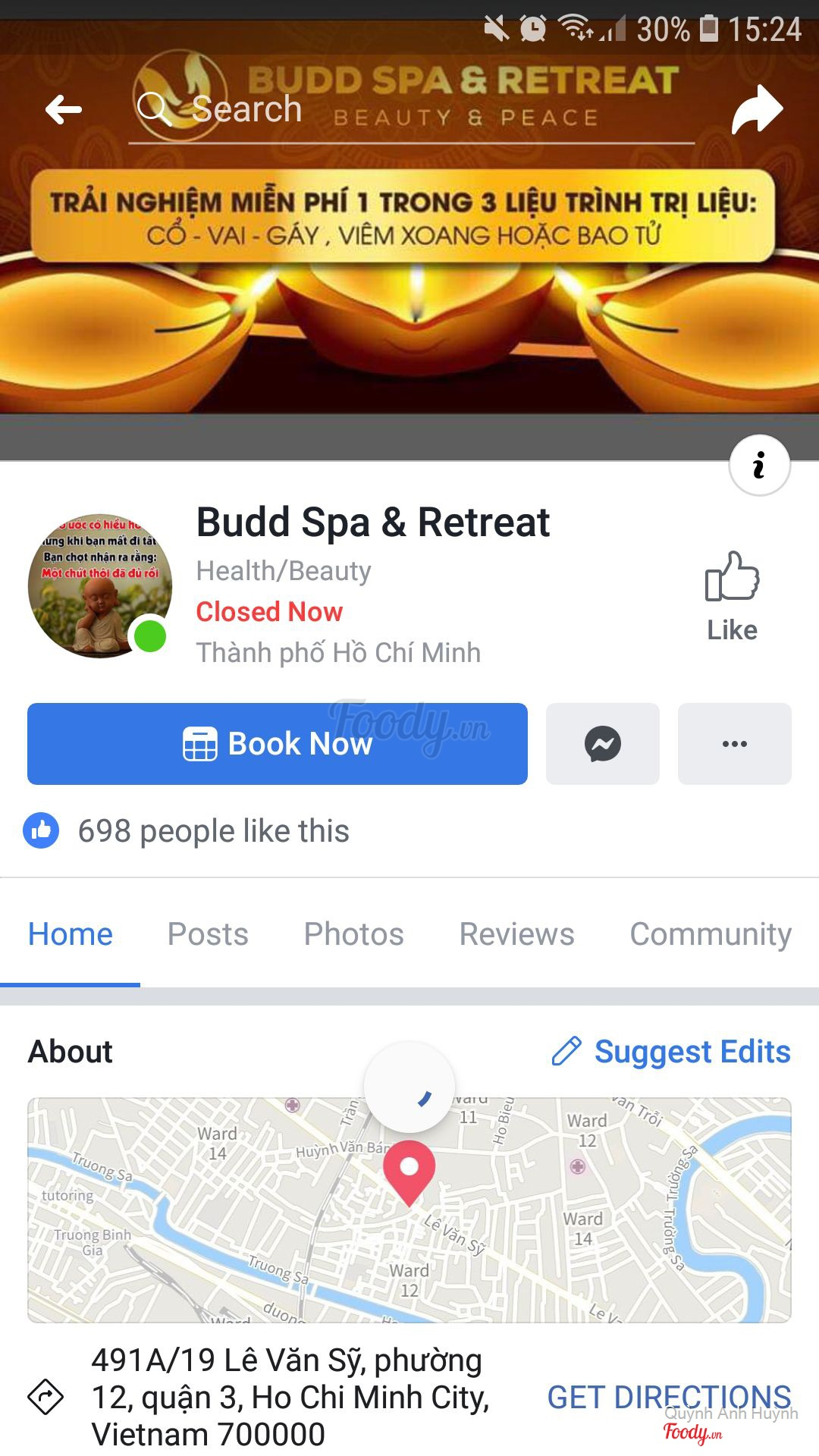
Task: Switch to the Community tab
Action: (711, 934)
